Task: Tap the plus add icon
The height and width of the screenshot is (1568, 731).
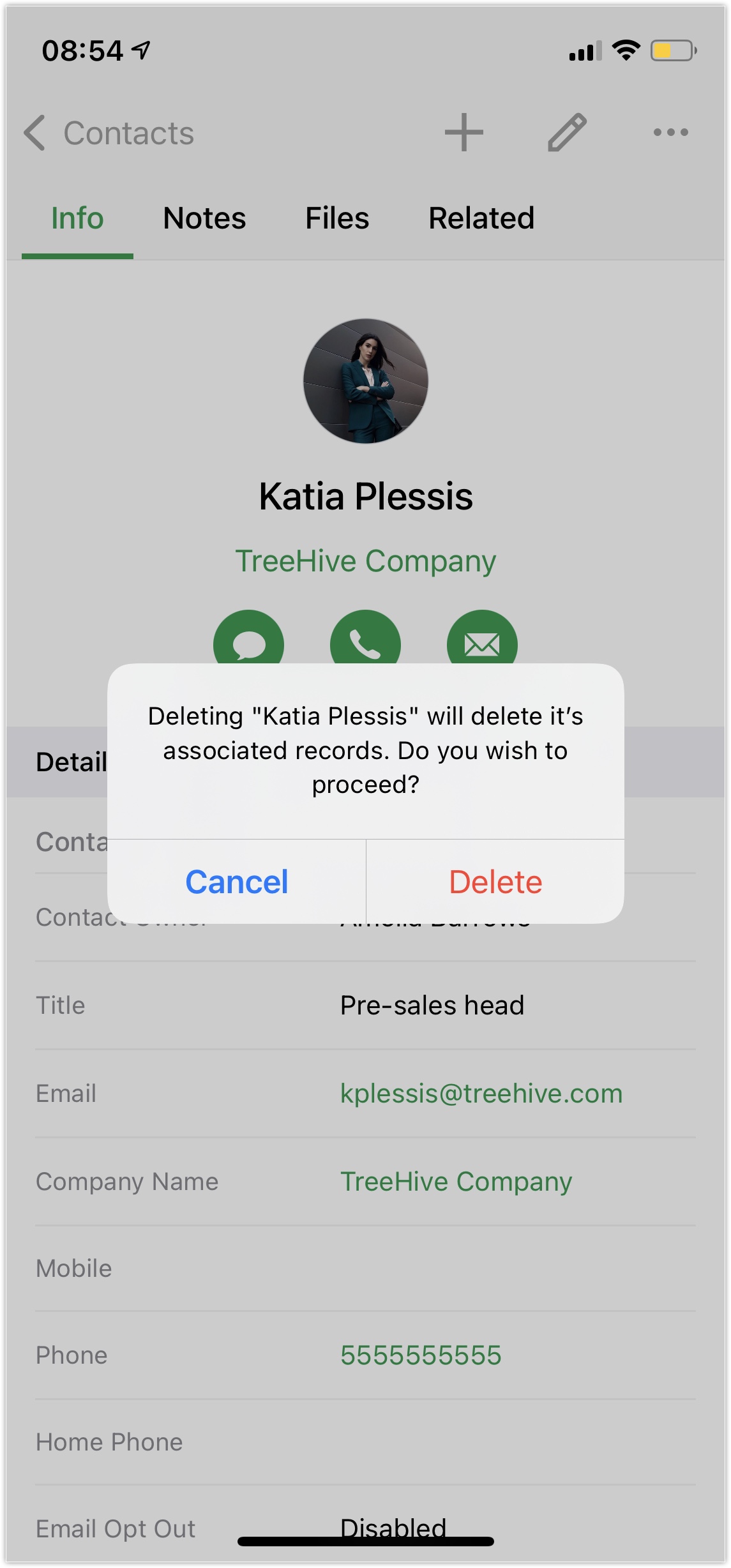Action: [x=463, y=133]
